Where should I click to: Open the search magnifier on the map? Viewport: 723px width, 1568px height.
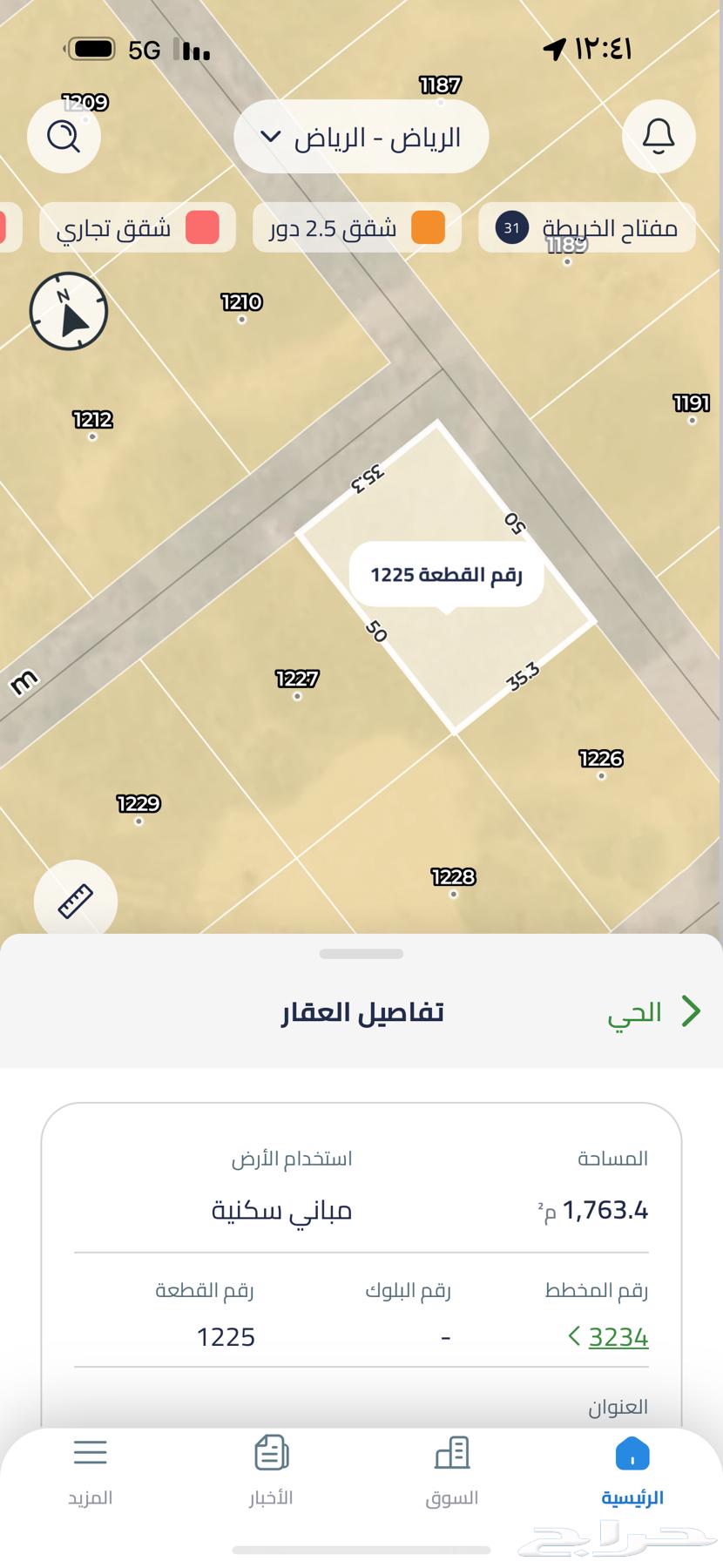coord(64,137)
